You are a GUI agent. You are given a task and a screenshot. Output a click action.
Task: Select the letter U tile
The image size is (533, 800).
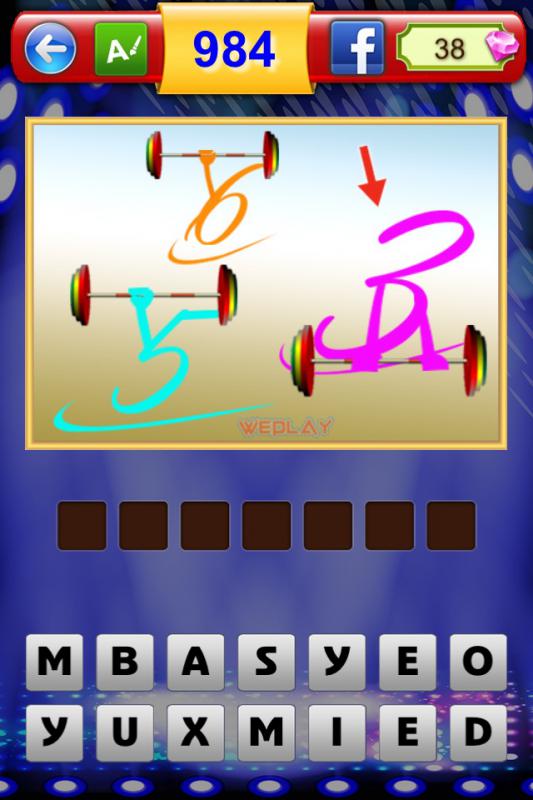[124, 733]
